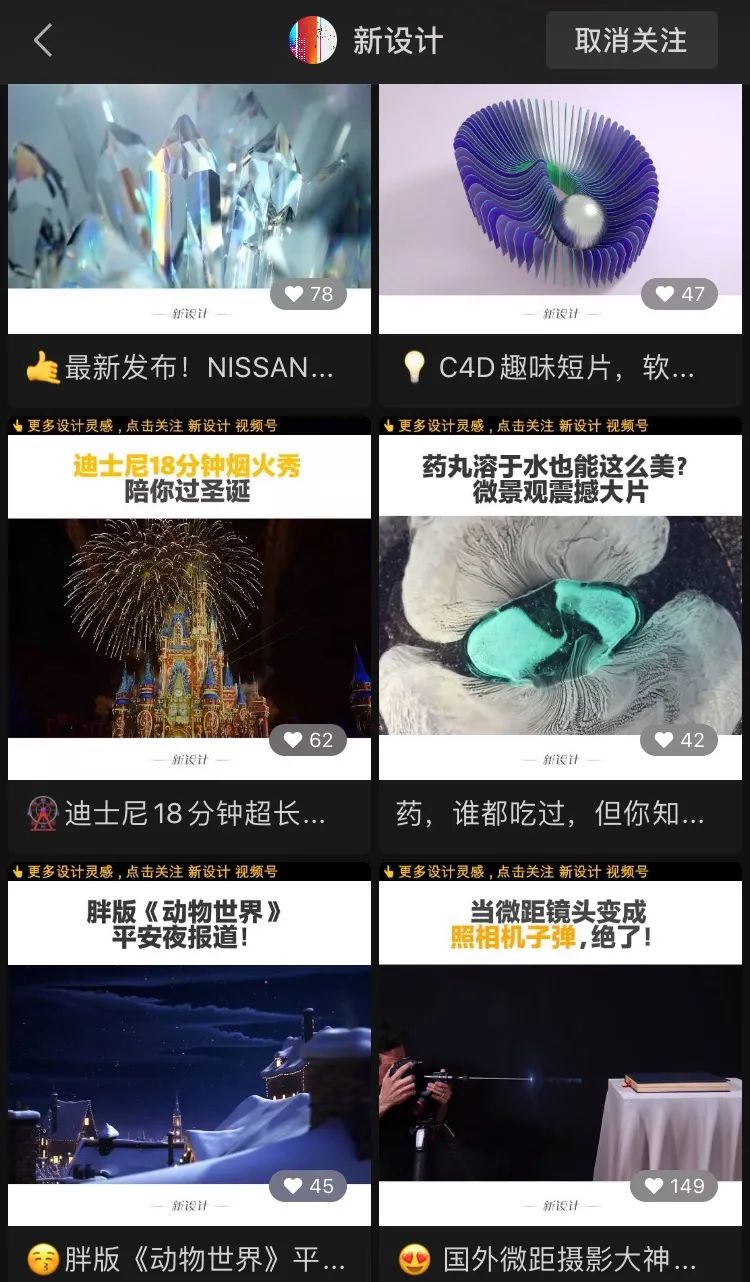Watch the 胖版《动物世界》平安夜报道 video
750x1282 pixels.
(x=189, y=1070)
